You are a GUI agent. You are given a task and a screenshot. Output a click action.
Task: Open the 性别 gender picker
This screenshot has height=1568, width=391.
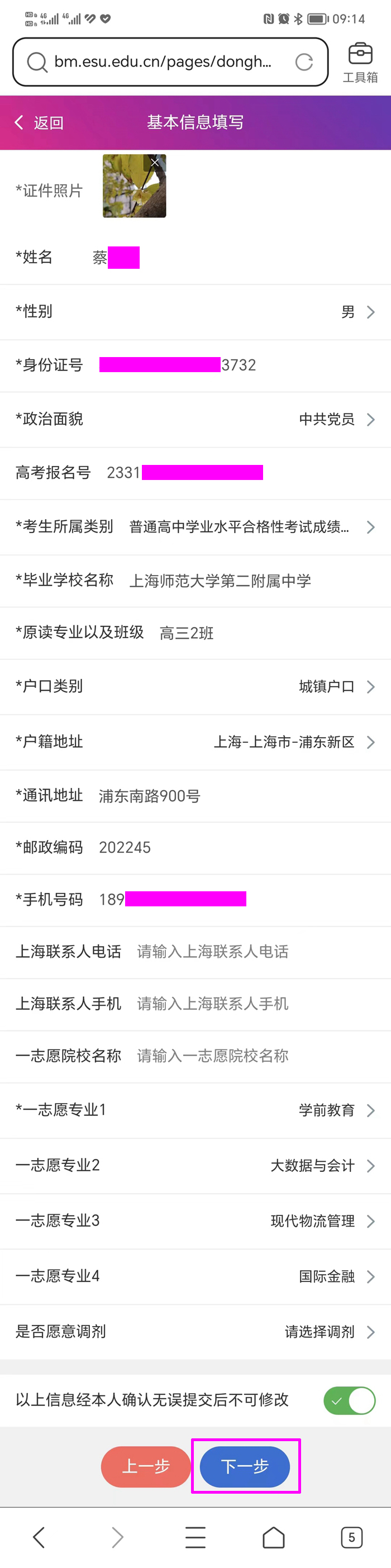356,312
